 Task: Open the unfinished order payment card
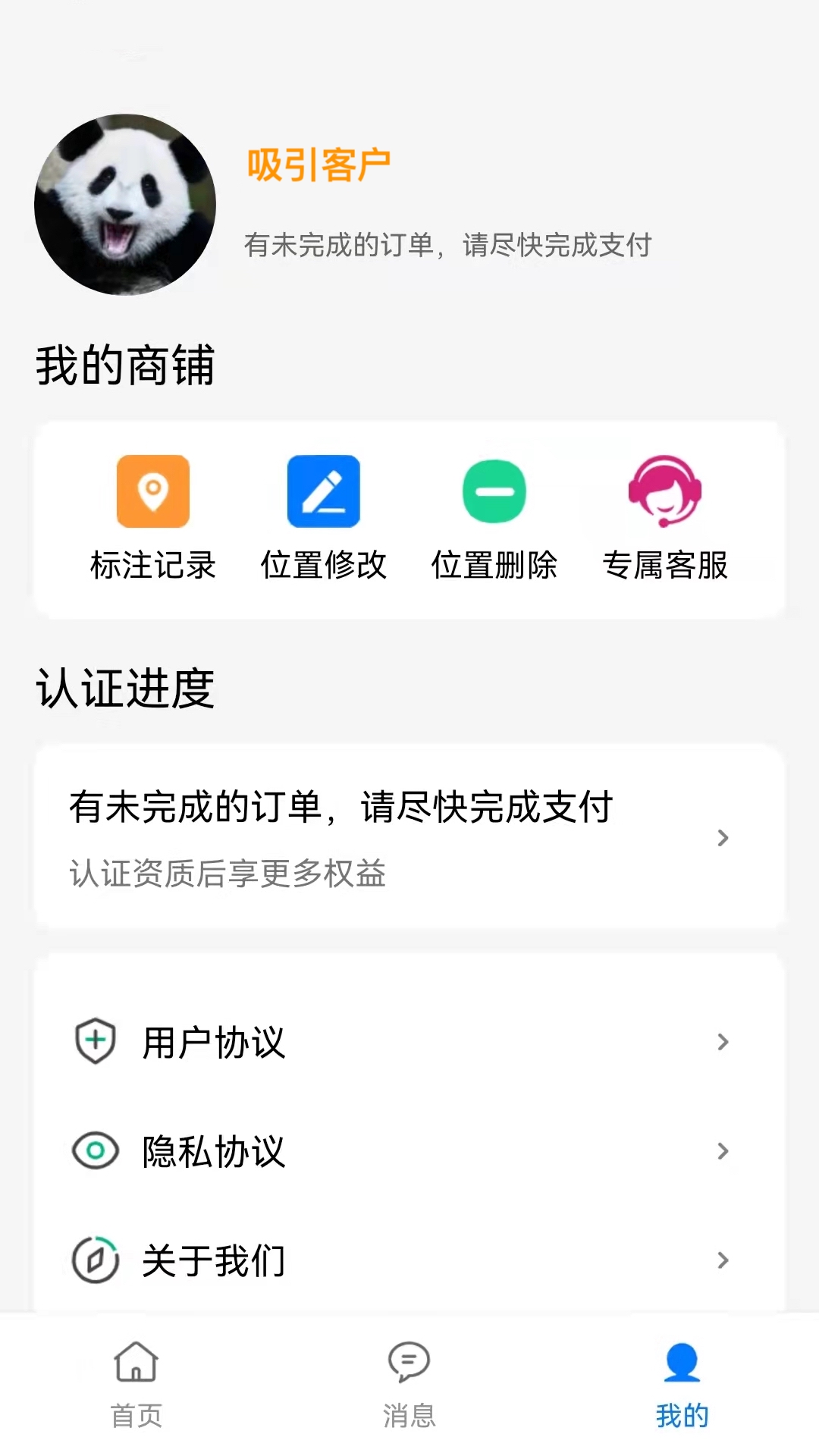[x=409, y=837]
